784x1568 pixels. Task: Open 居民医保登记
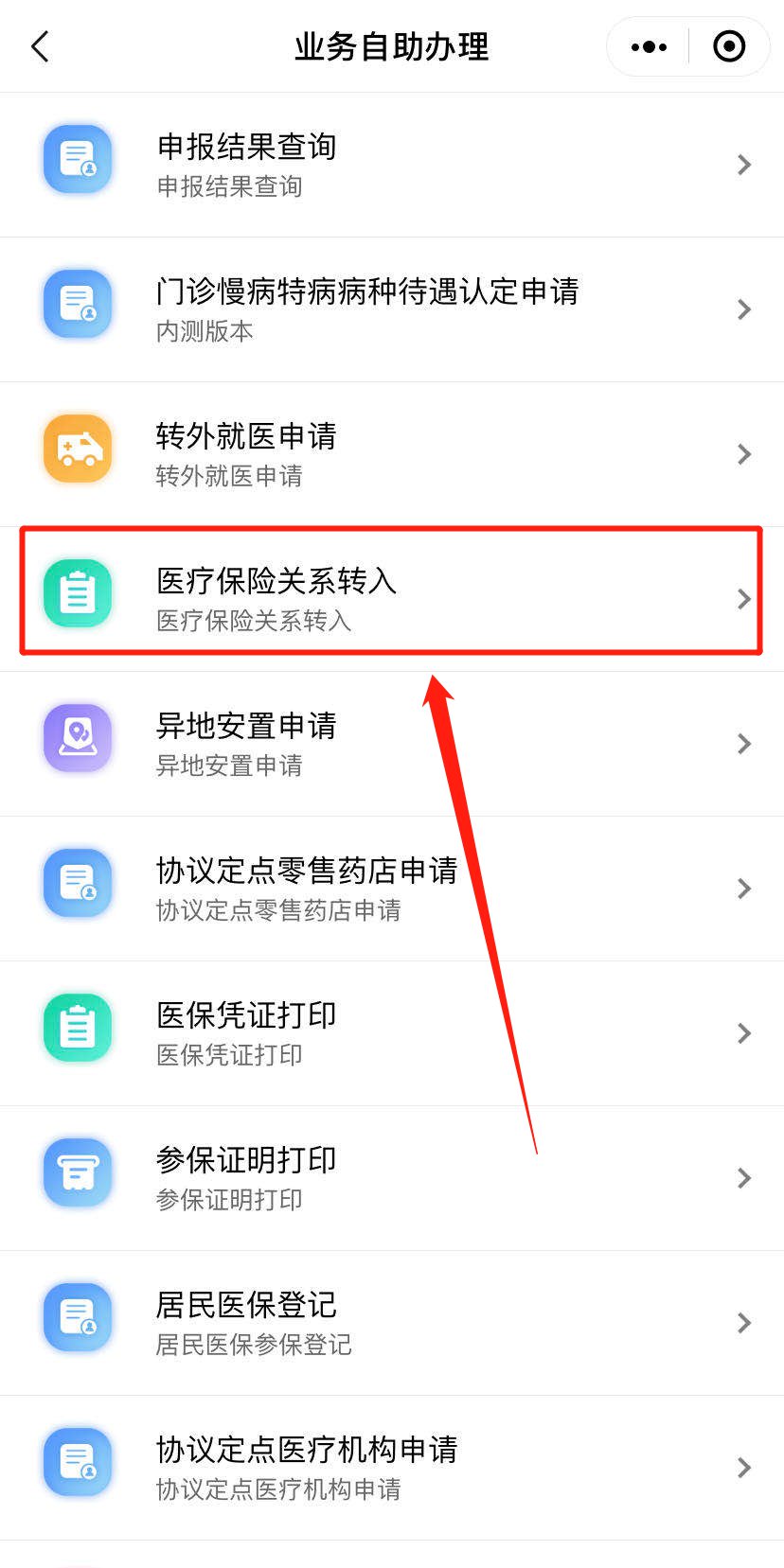click(x=392, y=1323)
